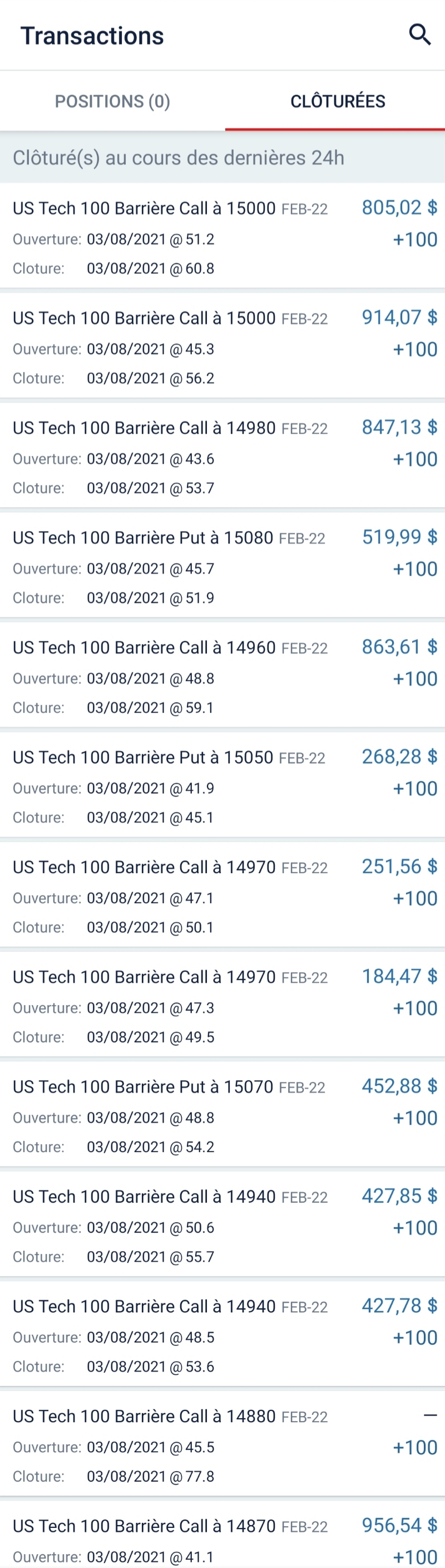Screen dimensions: 445x1568
Task: Select the Barrière Put à 15070 transaction
Action: (222, 1116)
